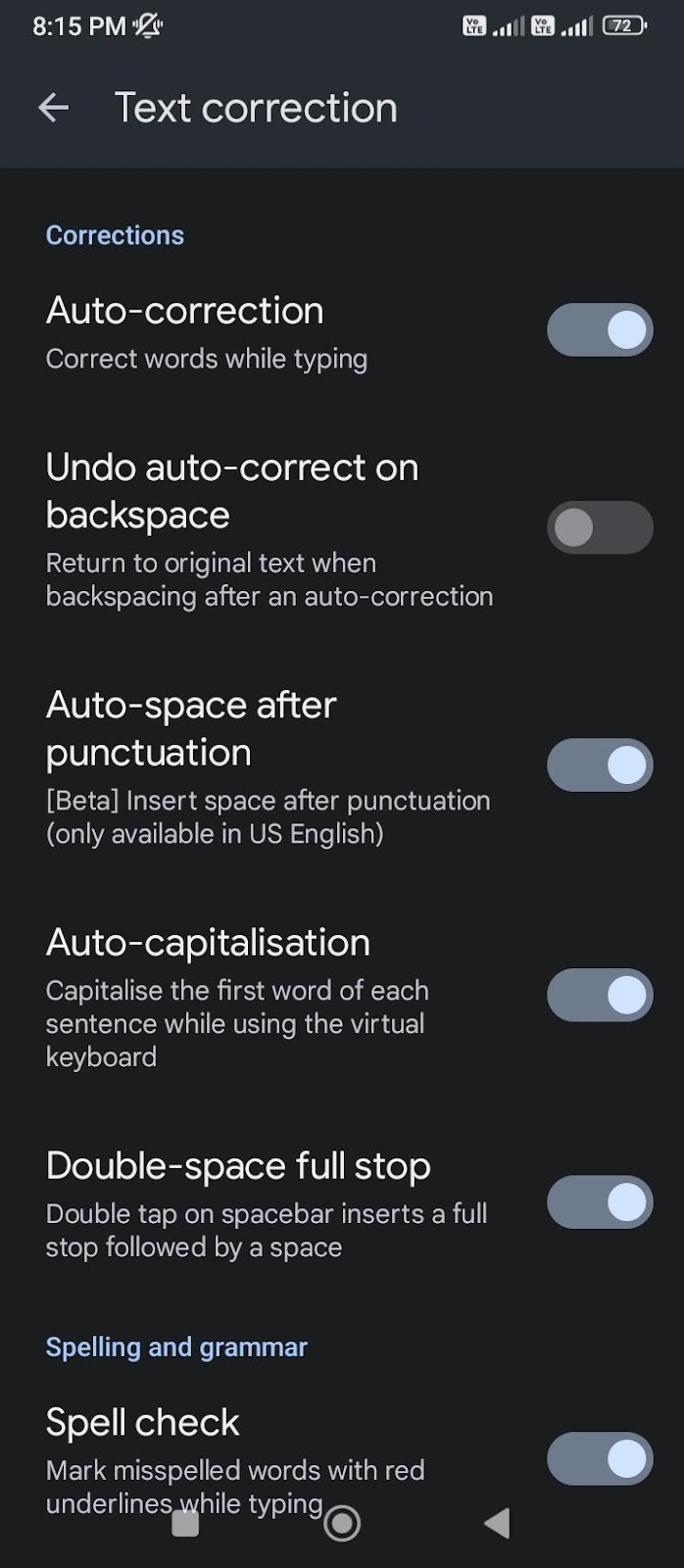Viewport: 684px width, 1568px height.
Task: Switch off Auto-capitalisation
Action: [599, 996]
